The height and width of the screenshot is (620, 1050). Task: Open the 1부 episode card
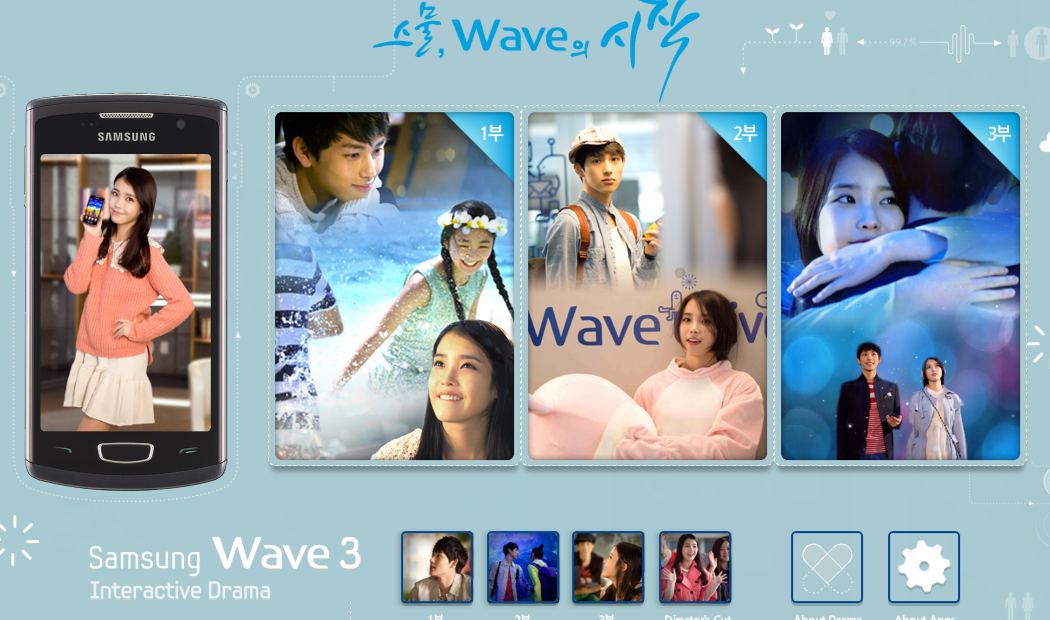[x=394, y=286]
